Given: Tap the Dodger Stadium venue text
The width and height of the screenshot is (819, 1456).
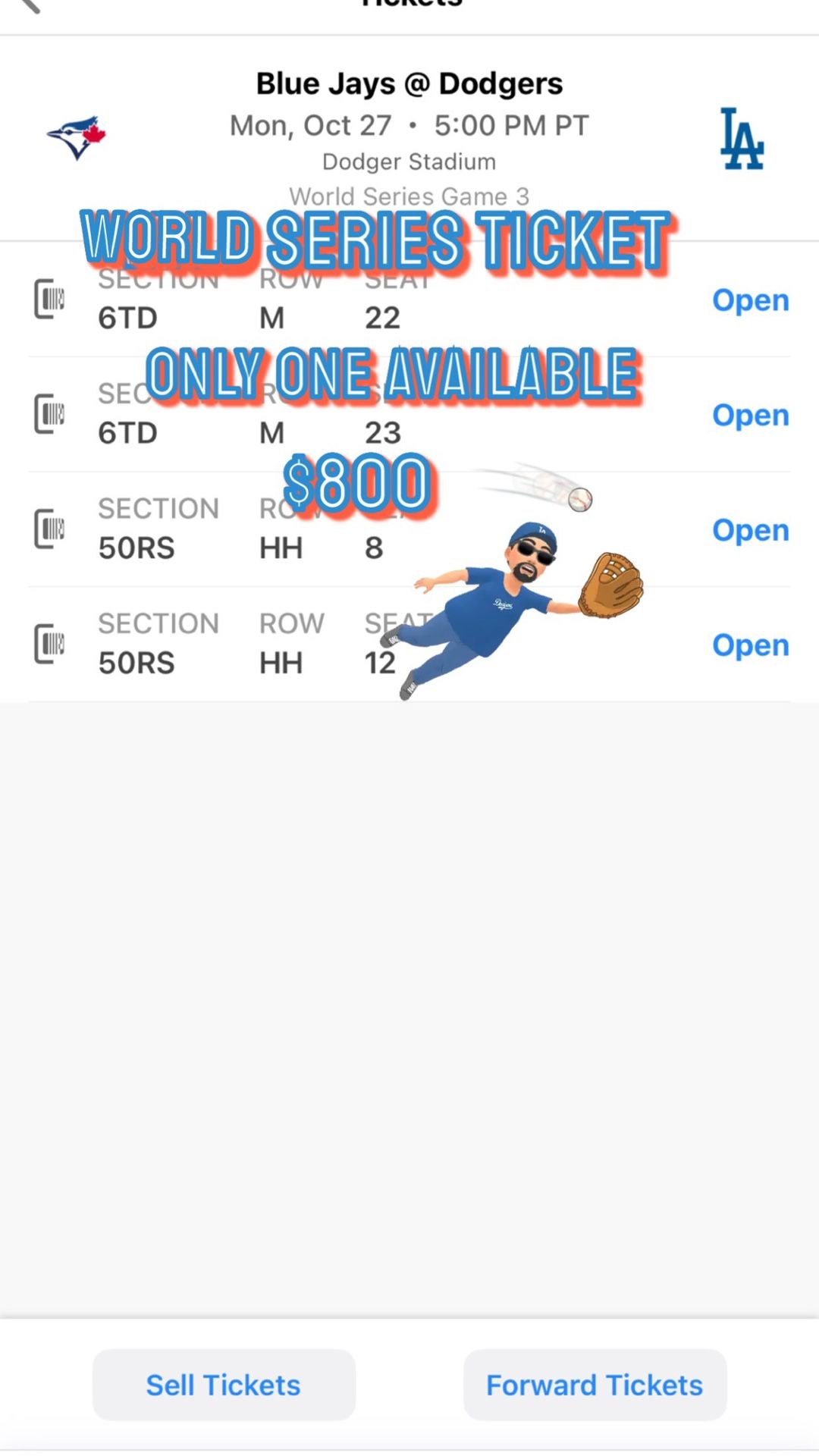Looking at the screenshot, I should coord(408,161).
